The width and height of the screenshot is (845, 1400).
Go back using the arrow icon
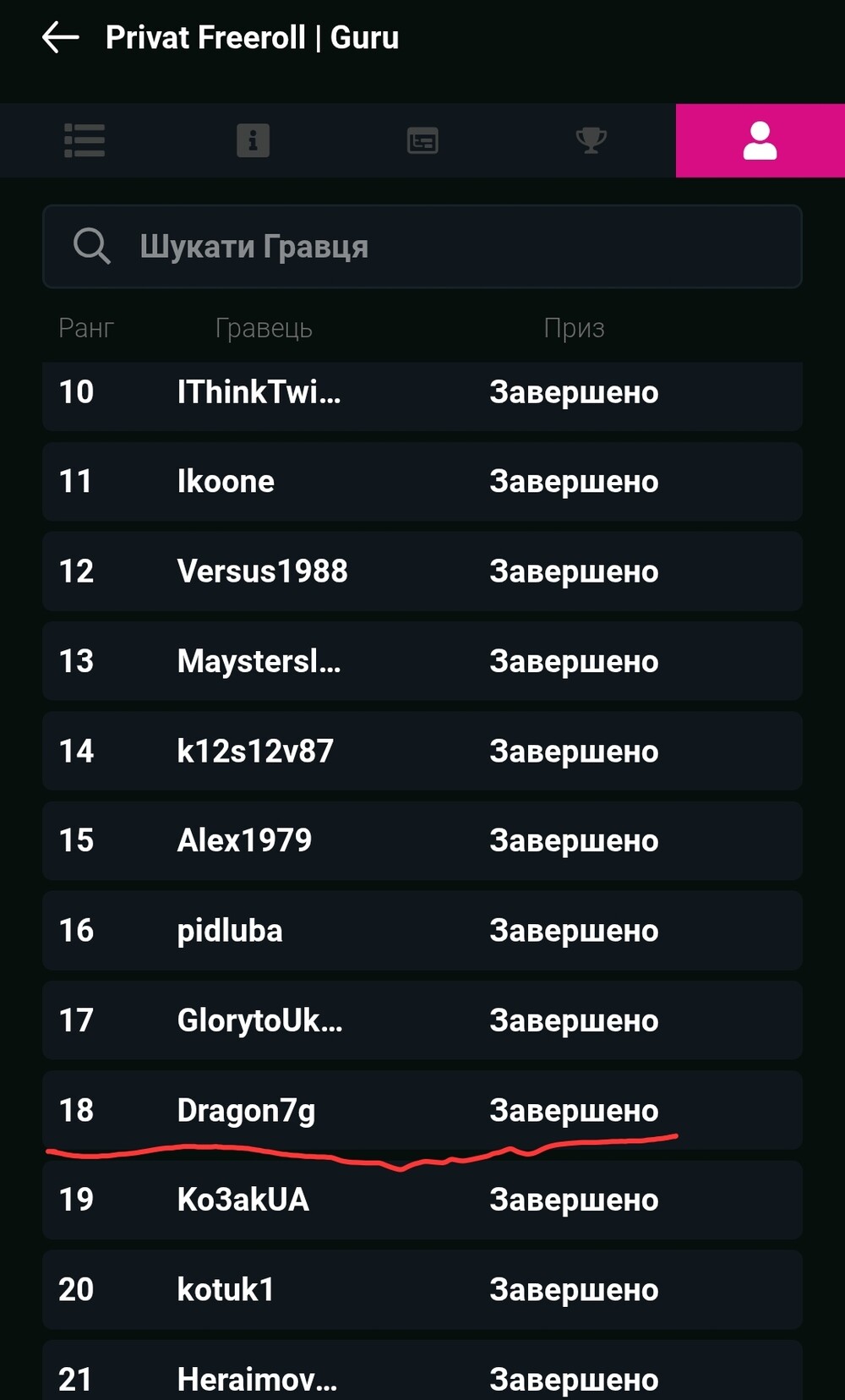[60, 38]
